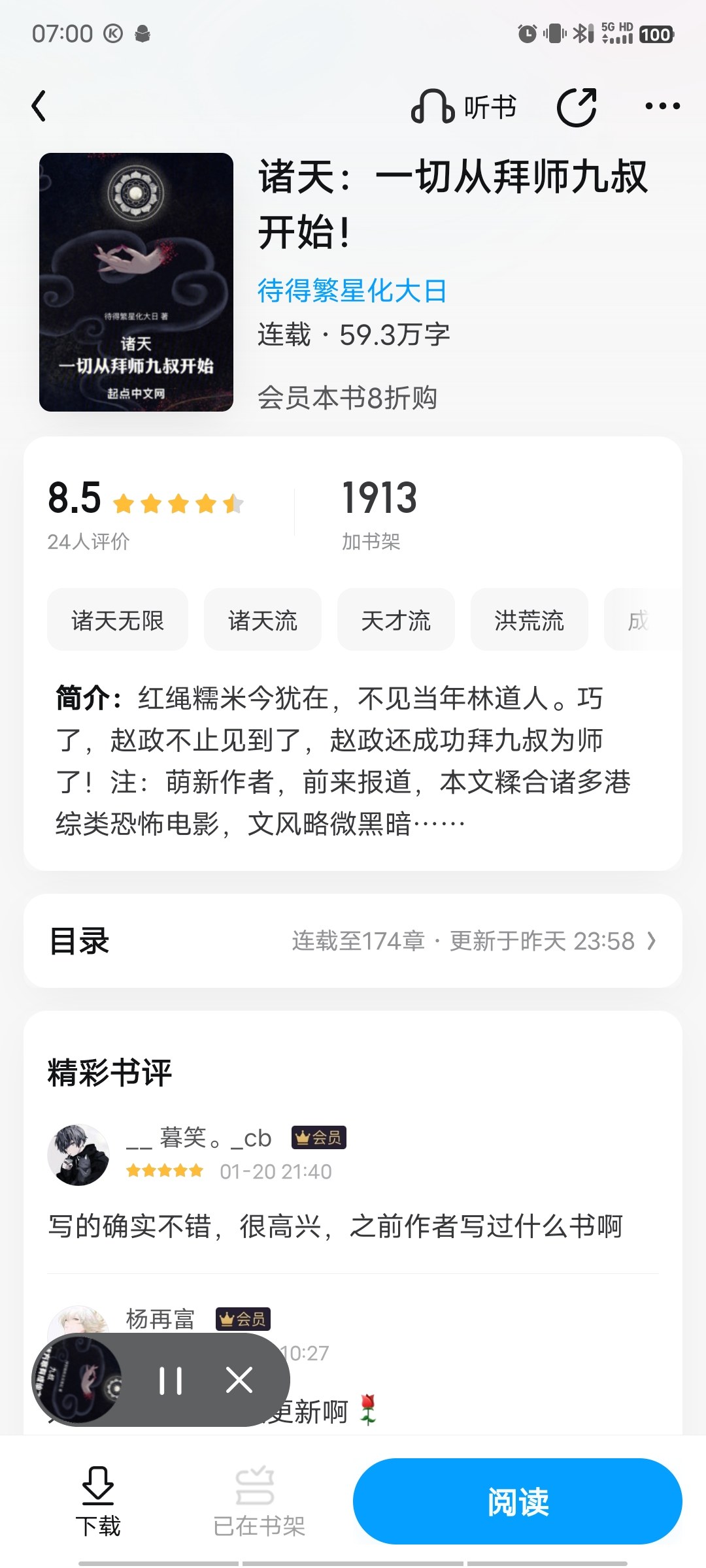Open author 待得繁星化大日's page
706x1568 pixels.
[x=352, y=291]
